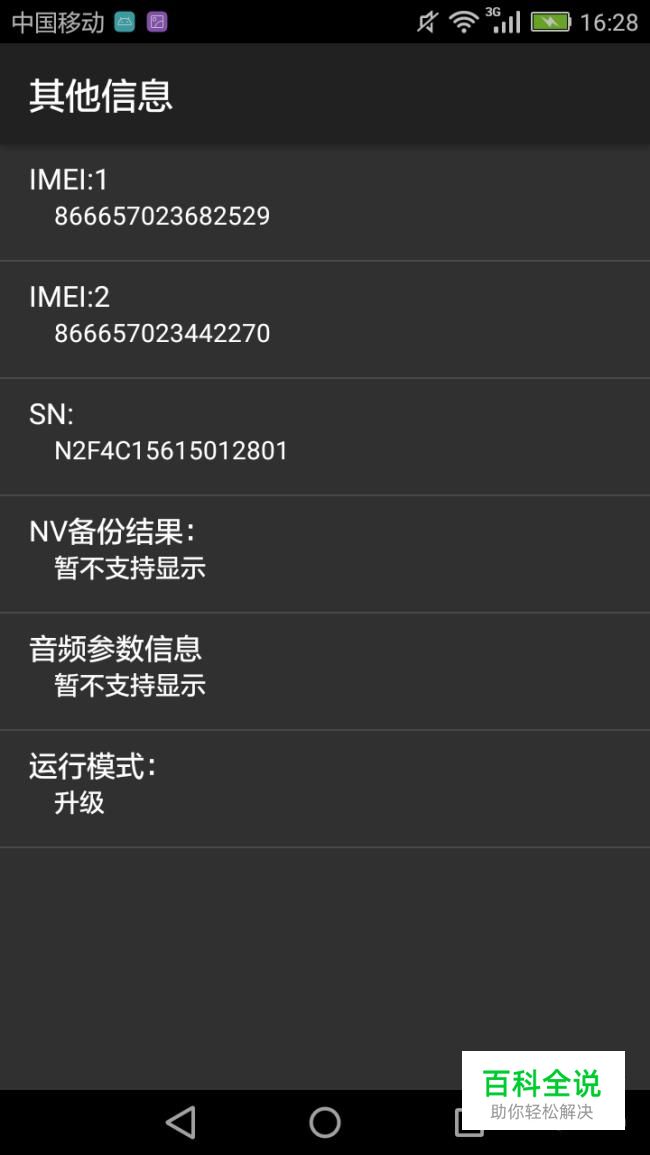Image resolution: width=650 pixels, height=1155 pixels.
Task: Go to the home screen
Action: tap(325, 1122)
